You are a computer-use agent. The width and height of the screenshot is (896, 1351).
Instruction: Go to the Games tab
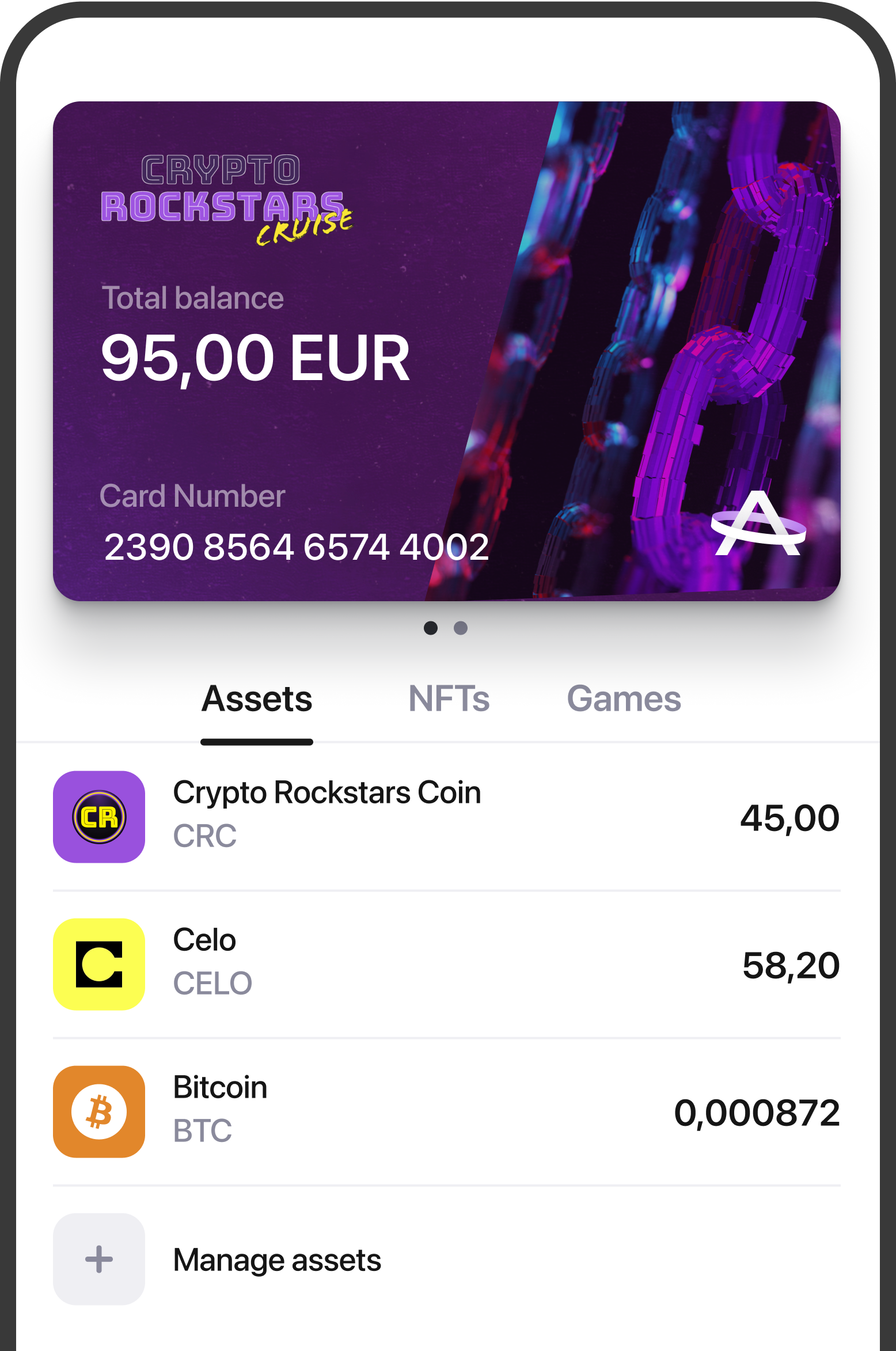(624, 699)
